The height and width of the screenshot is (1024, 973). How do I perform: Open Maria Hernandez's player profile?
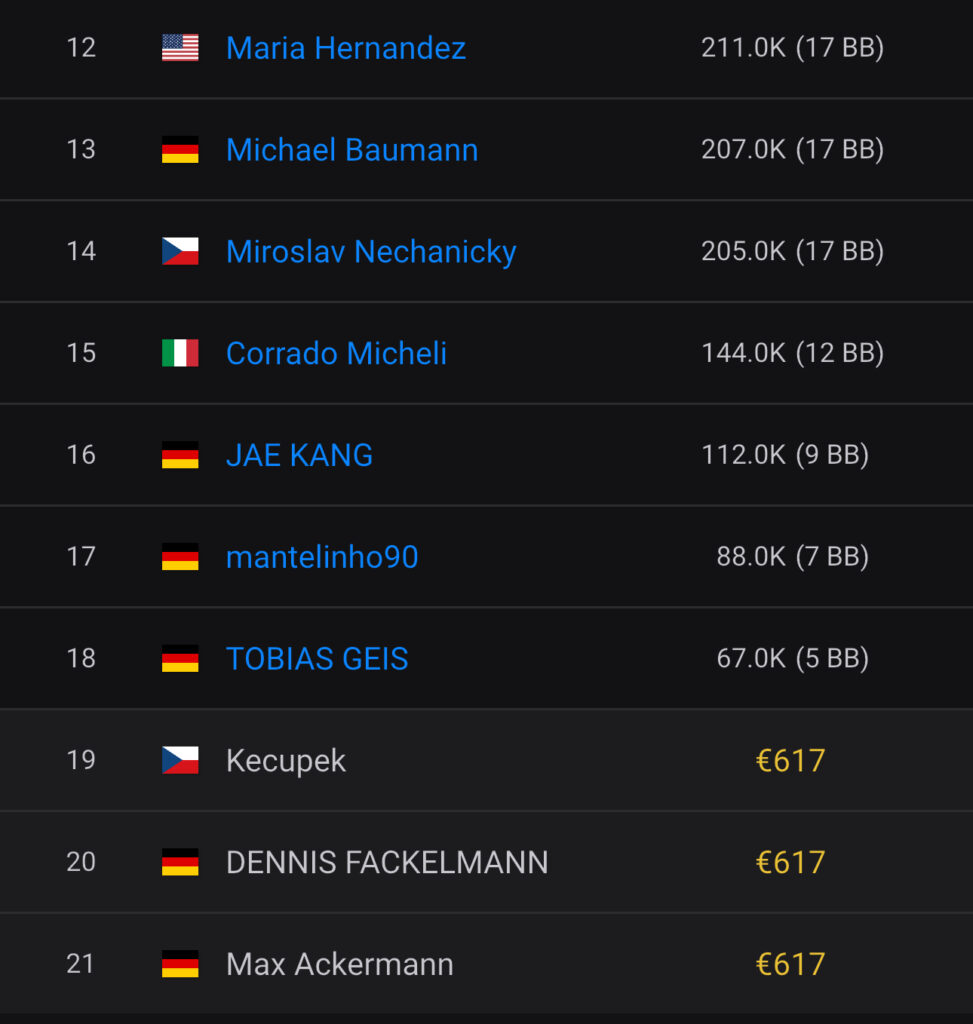coord(345,48)
